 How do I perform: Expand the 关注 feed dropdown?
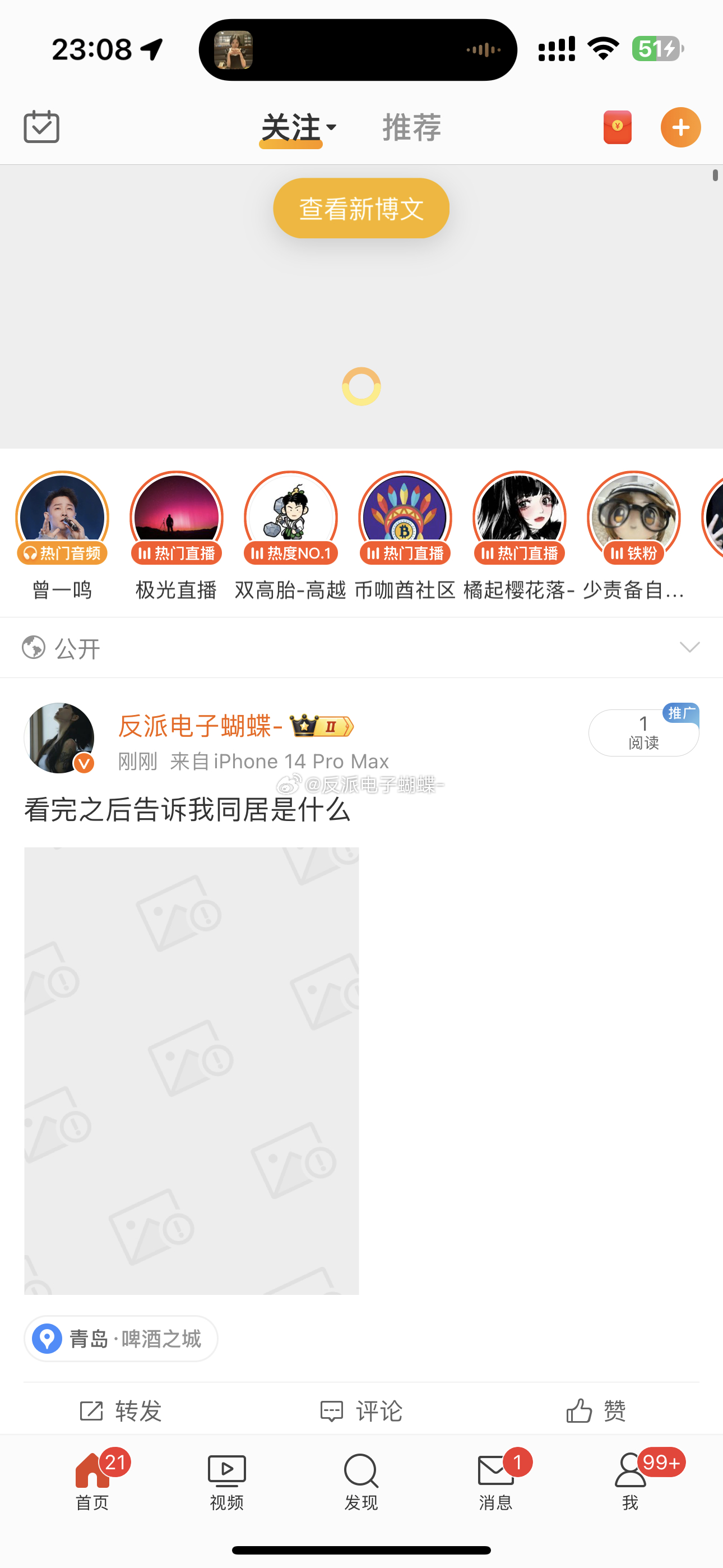coord(298,127)
